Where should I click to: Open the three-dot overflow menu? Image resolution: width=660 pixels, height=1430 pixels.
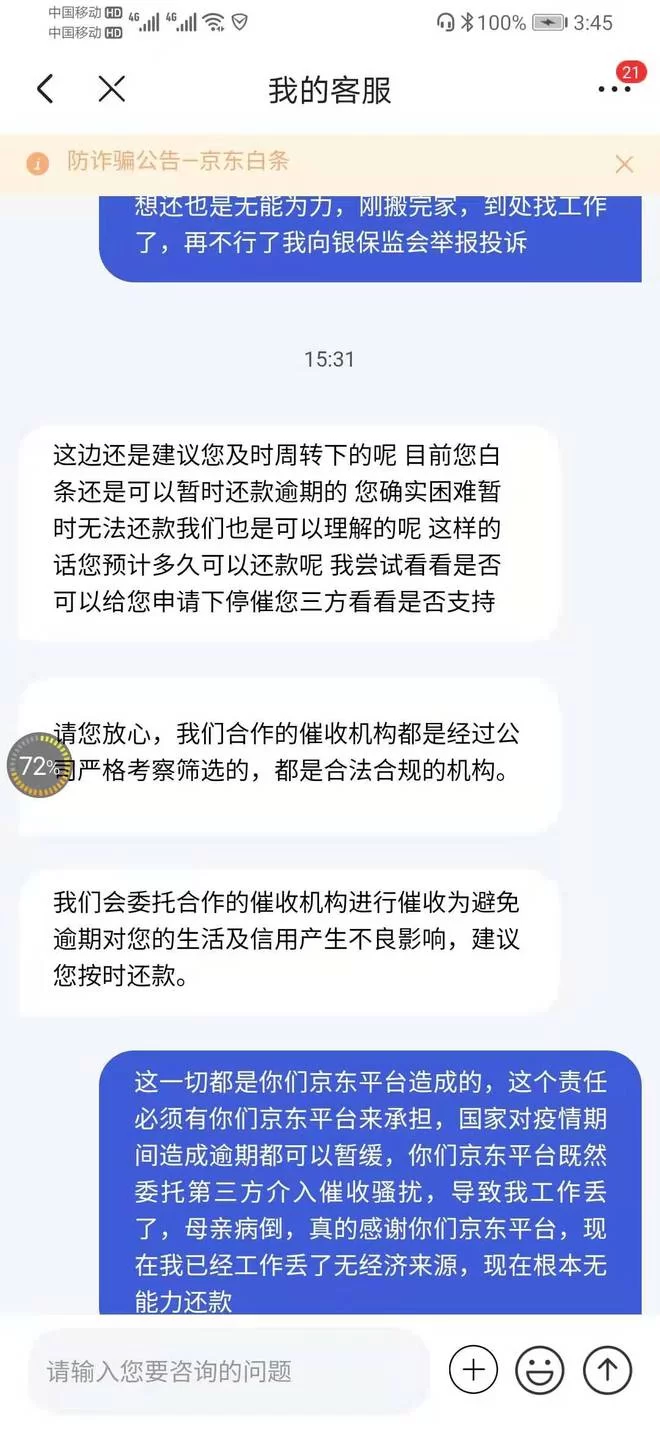(x=612, y=89)
